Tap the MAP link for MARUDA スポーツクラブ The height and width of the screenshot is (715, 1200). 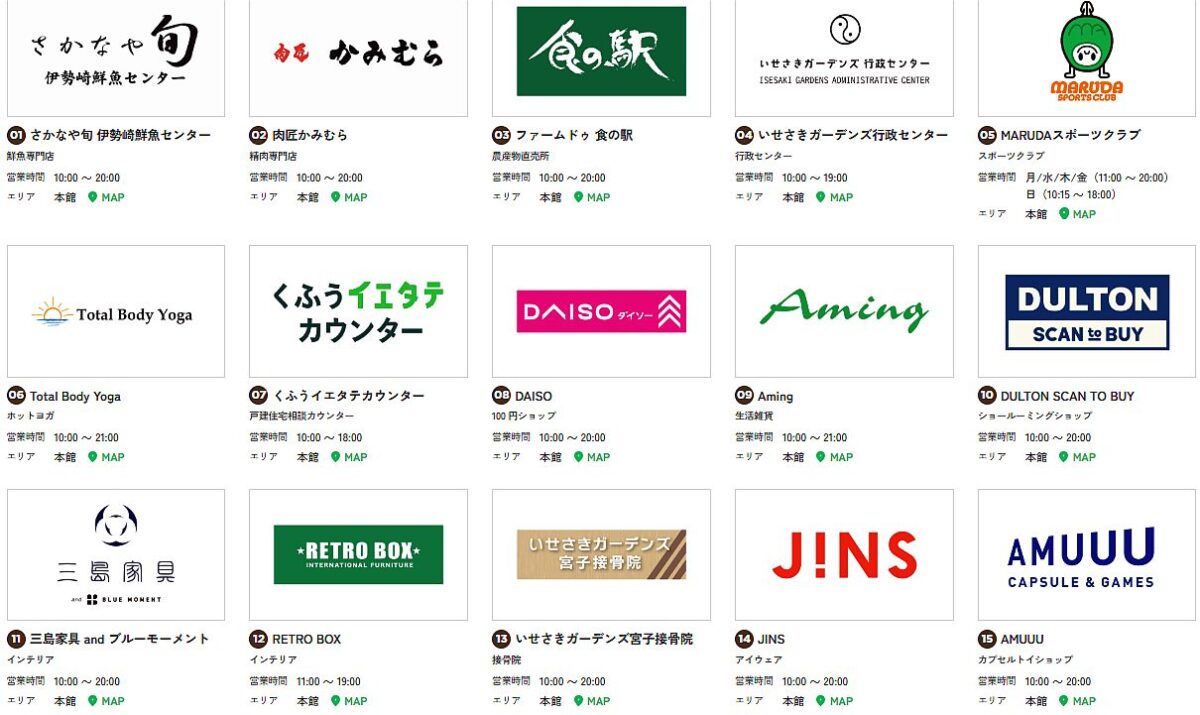click(x=1078, y=214)
